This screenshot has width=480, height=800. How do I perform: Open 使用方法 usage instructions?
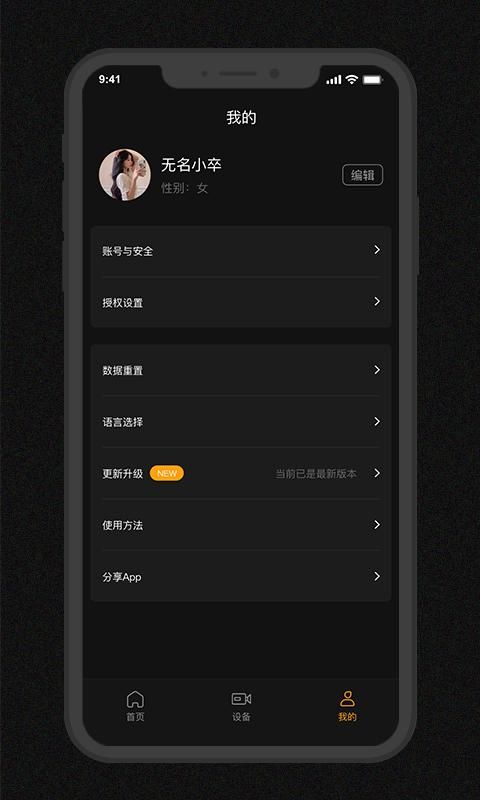click(x=241, y=525)
